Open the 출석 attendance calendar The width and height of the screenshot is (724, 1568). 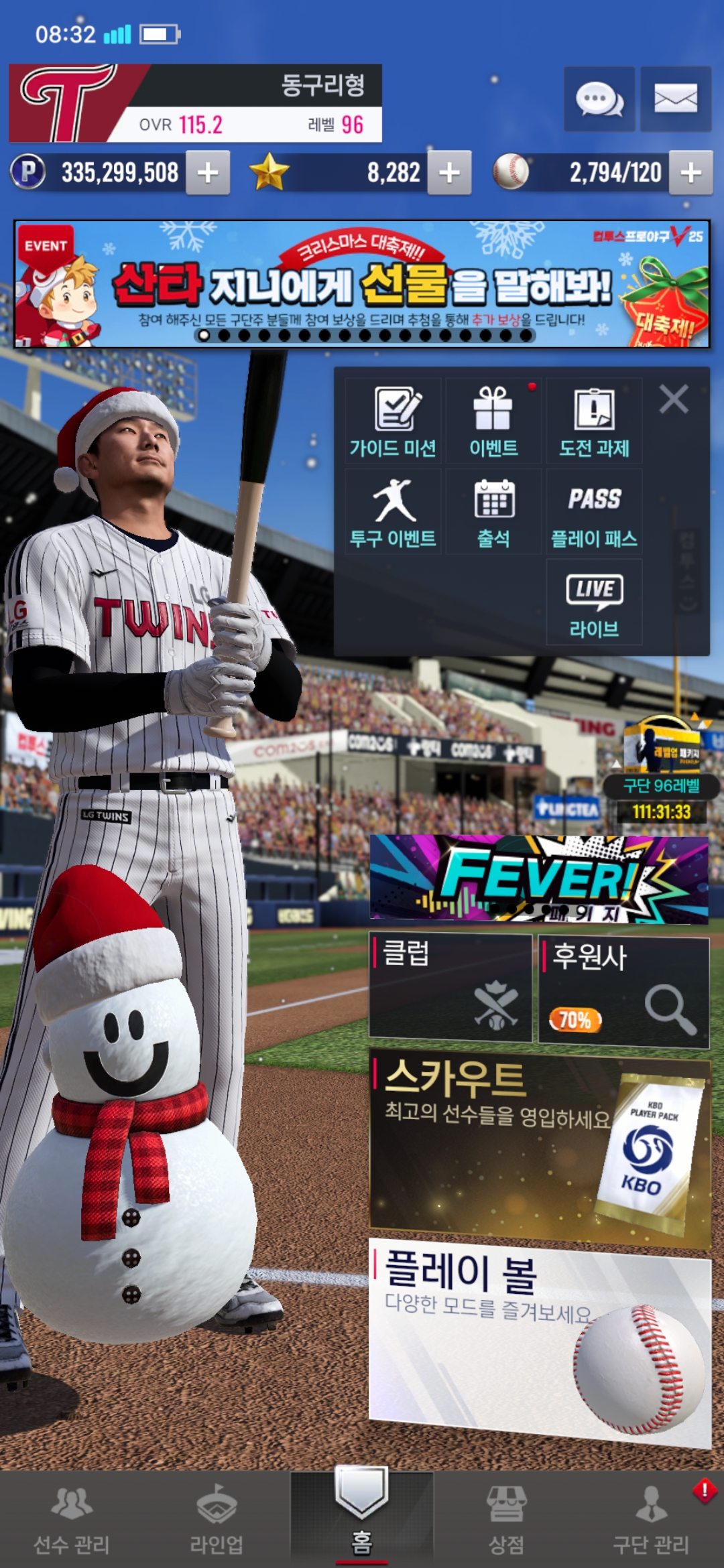493,512
